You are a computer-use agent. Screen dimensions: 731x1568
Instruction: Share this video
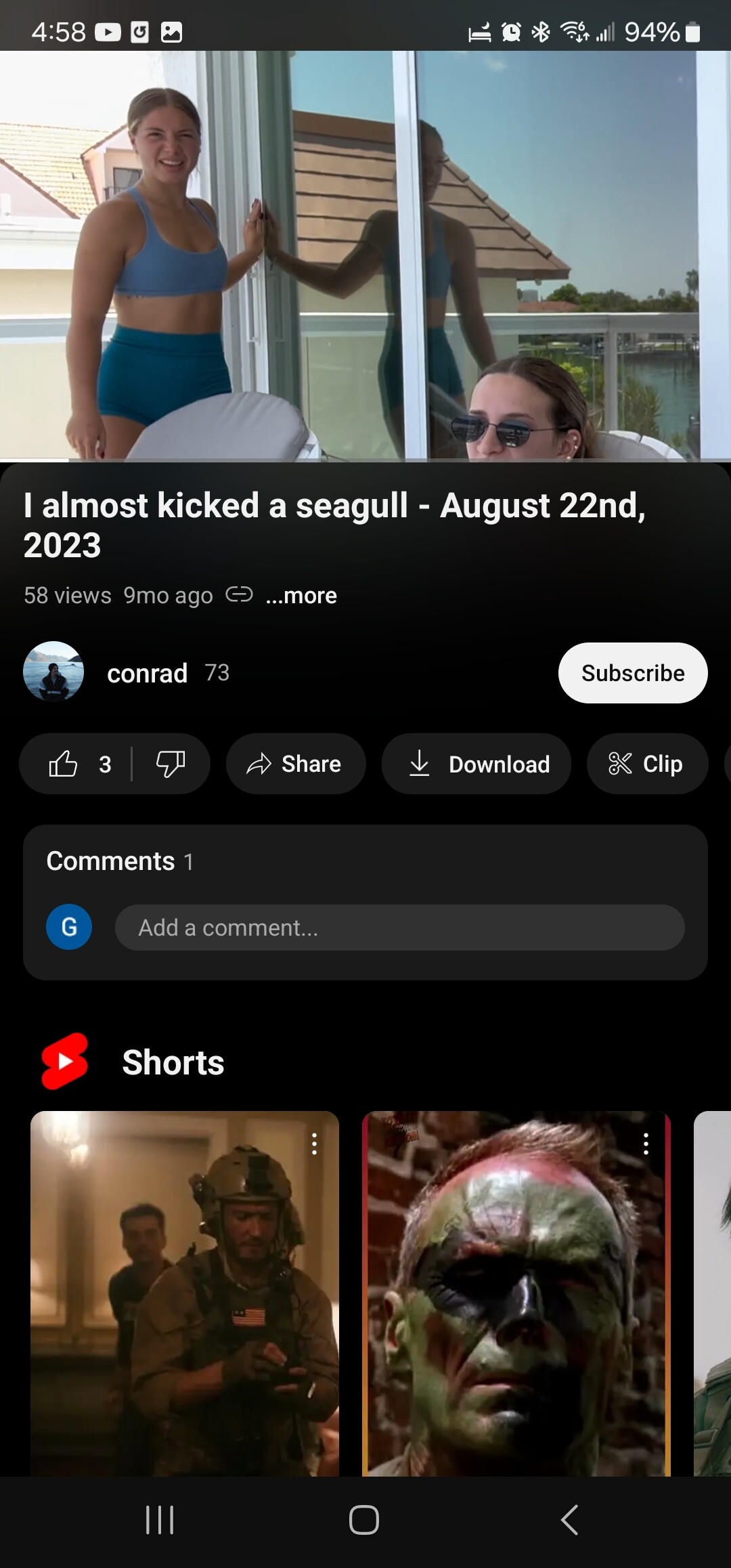point(295,764)
